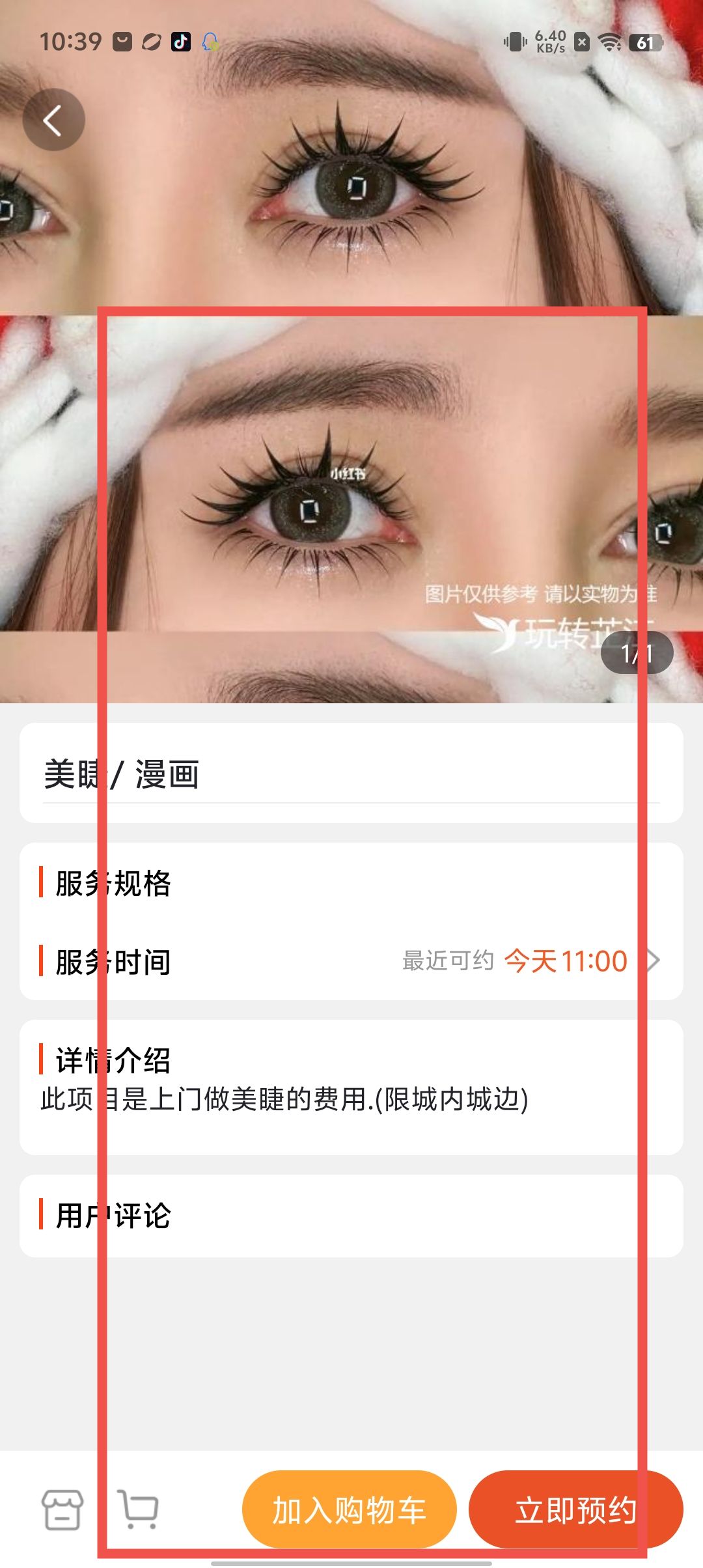This screenshot has height=1568, width=703.
Task: Tap 立即预约 to book now
Action: (x=575, y=1509)
